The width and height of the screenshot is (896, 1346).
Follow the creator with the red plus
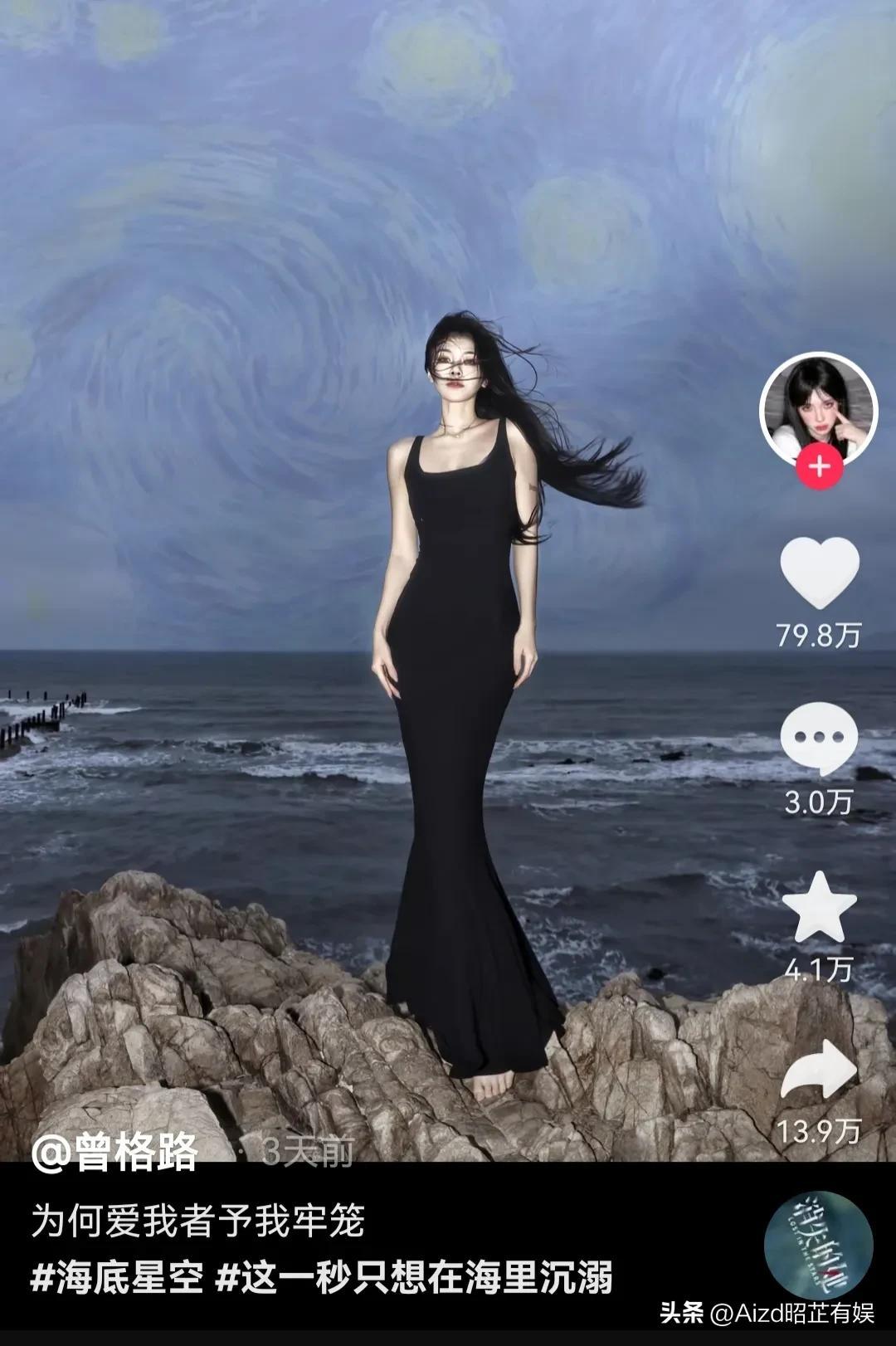pyautogui.click(x=819, y=466)
